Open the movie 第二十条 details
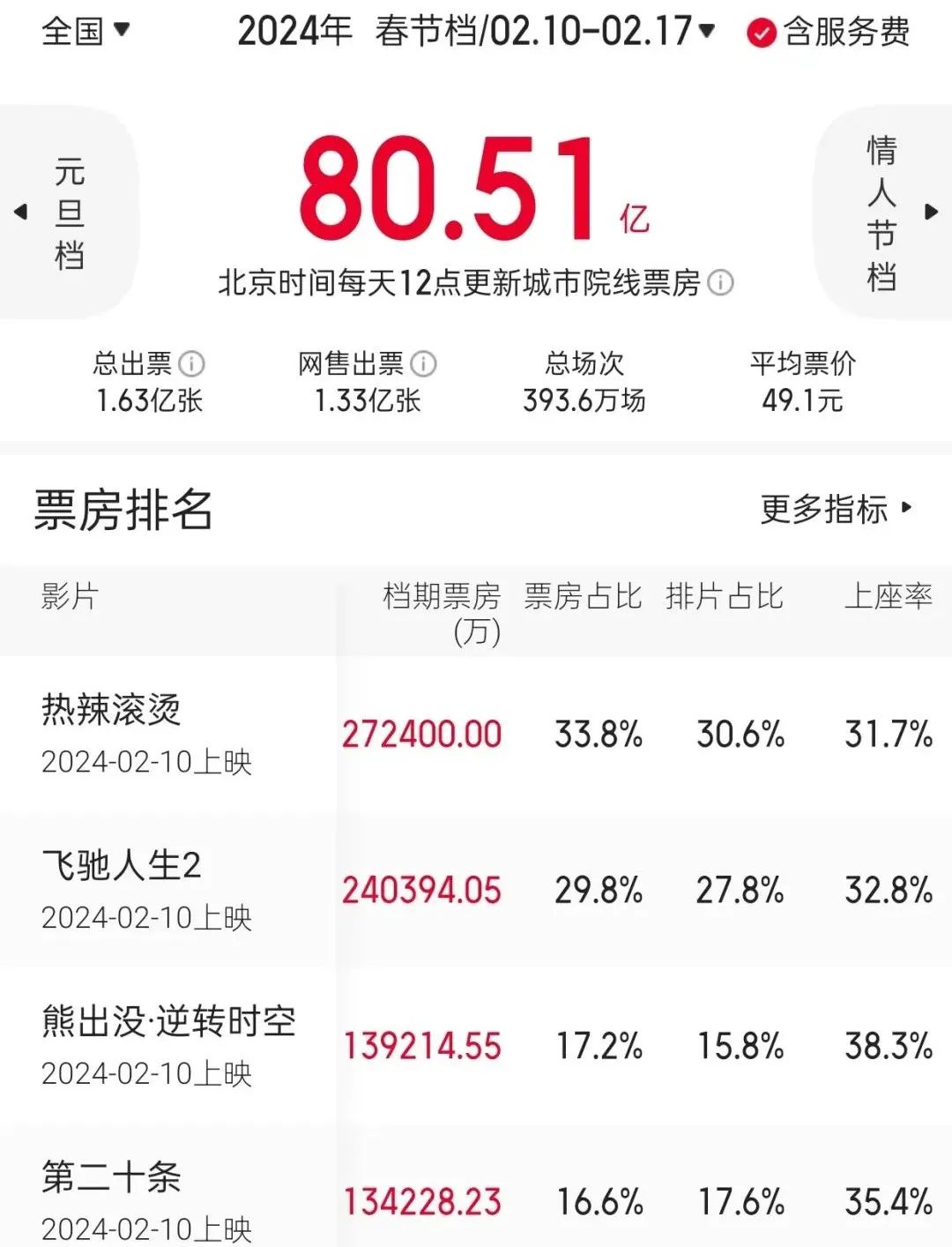 click(x=112, y=1177)
